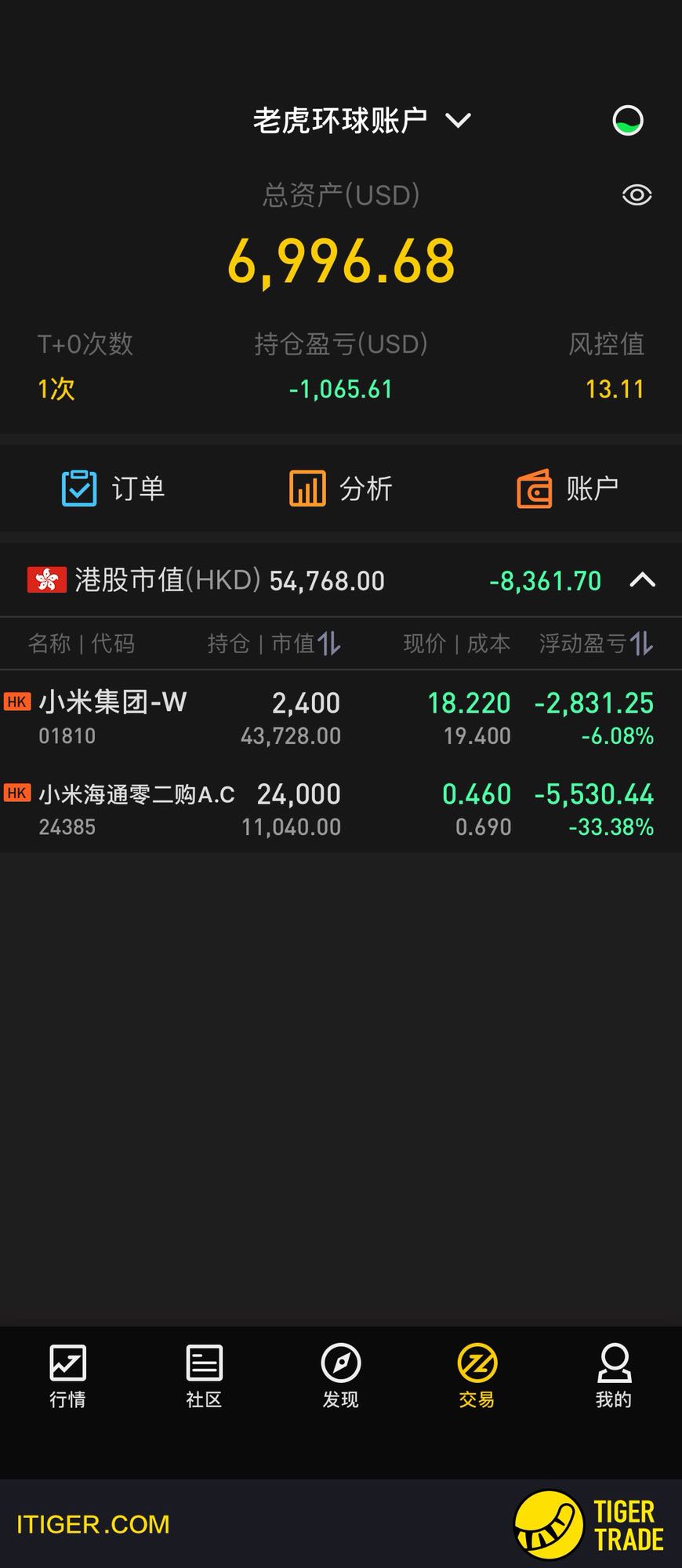
Task: Switch to the 社区 tab
Action: tap(205, 1377)
